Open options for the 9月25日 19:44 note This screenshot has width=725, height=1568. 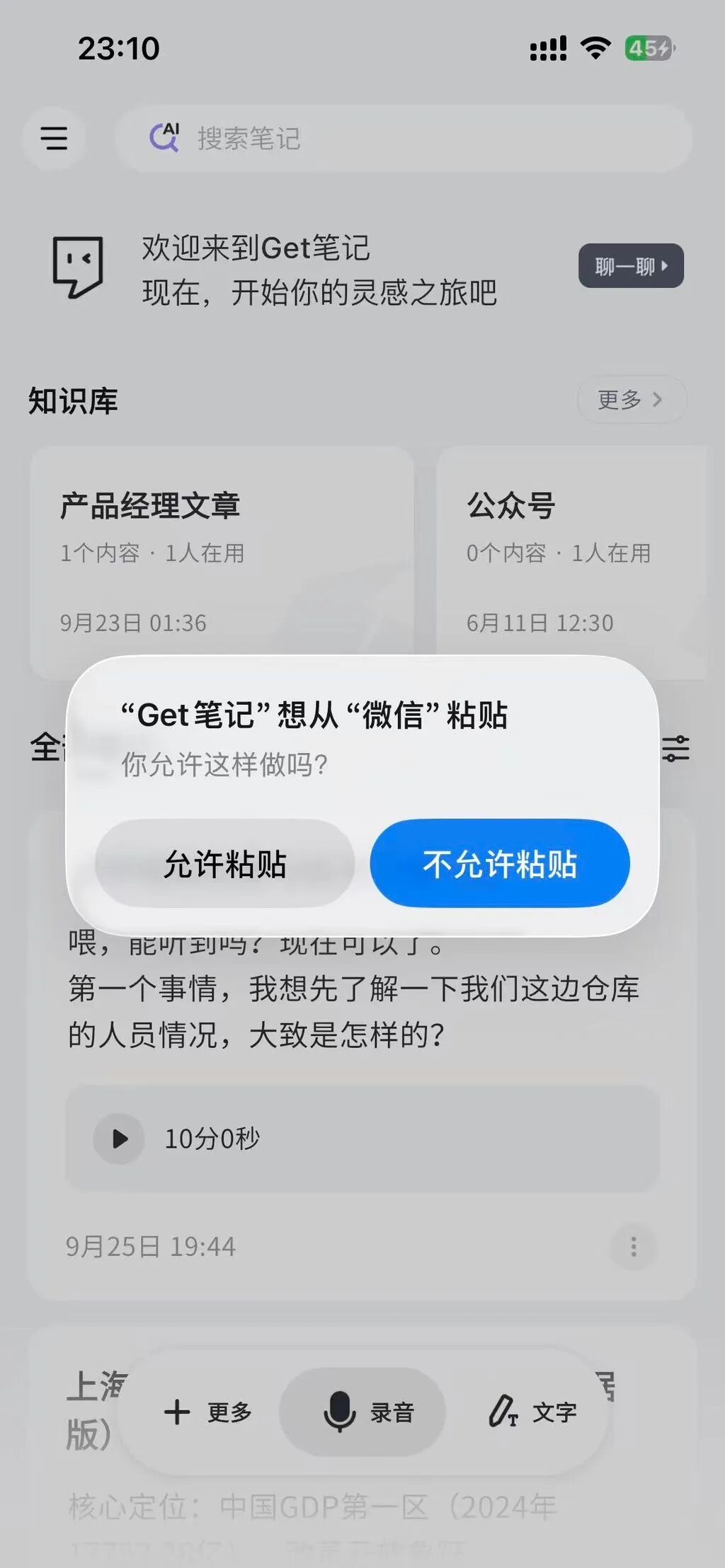click(634, 1246)
